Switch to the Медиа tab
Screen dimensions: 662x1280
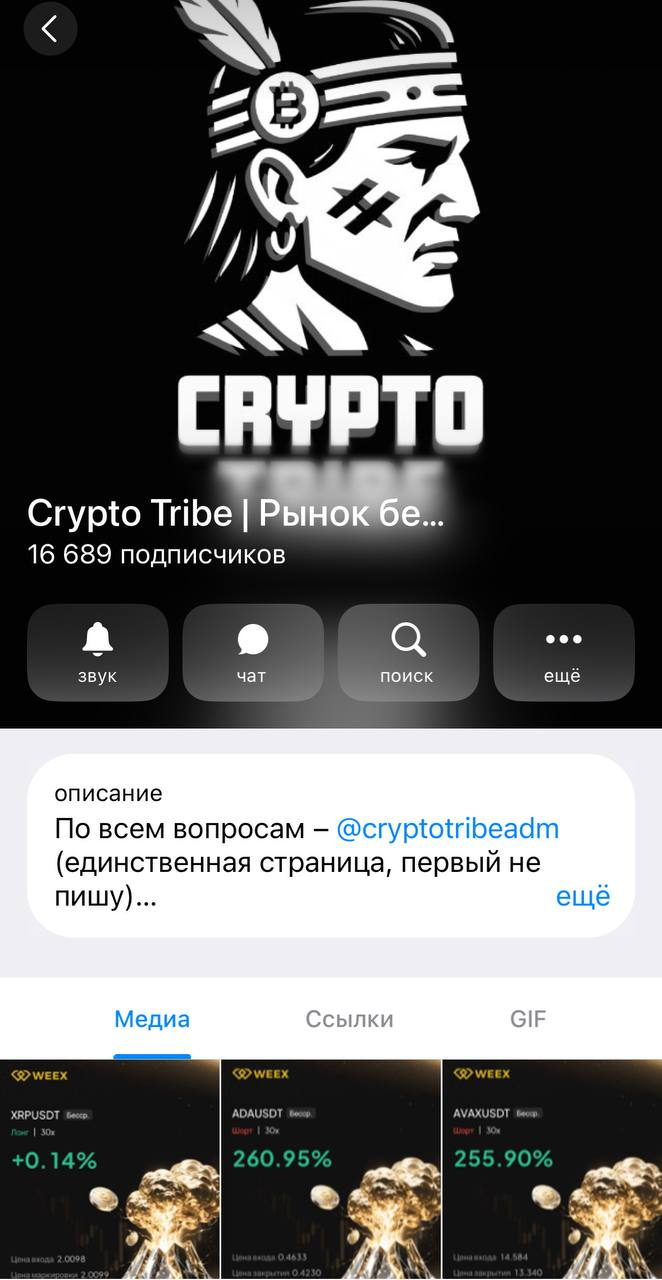click(x=152, y=1019)
